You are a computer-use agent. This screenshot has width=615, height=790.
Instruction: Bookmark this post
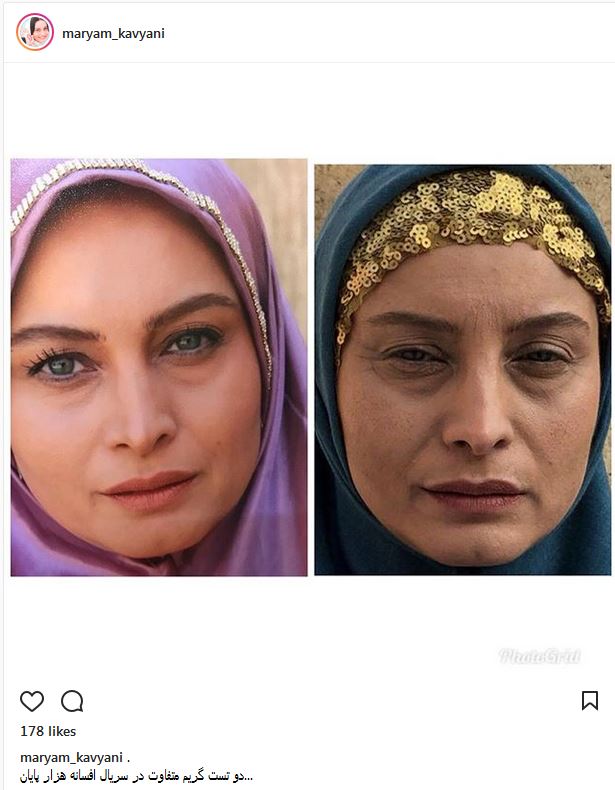(590, 701)
